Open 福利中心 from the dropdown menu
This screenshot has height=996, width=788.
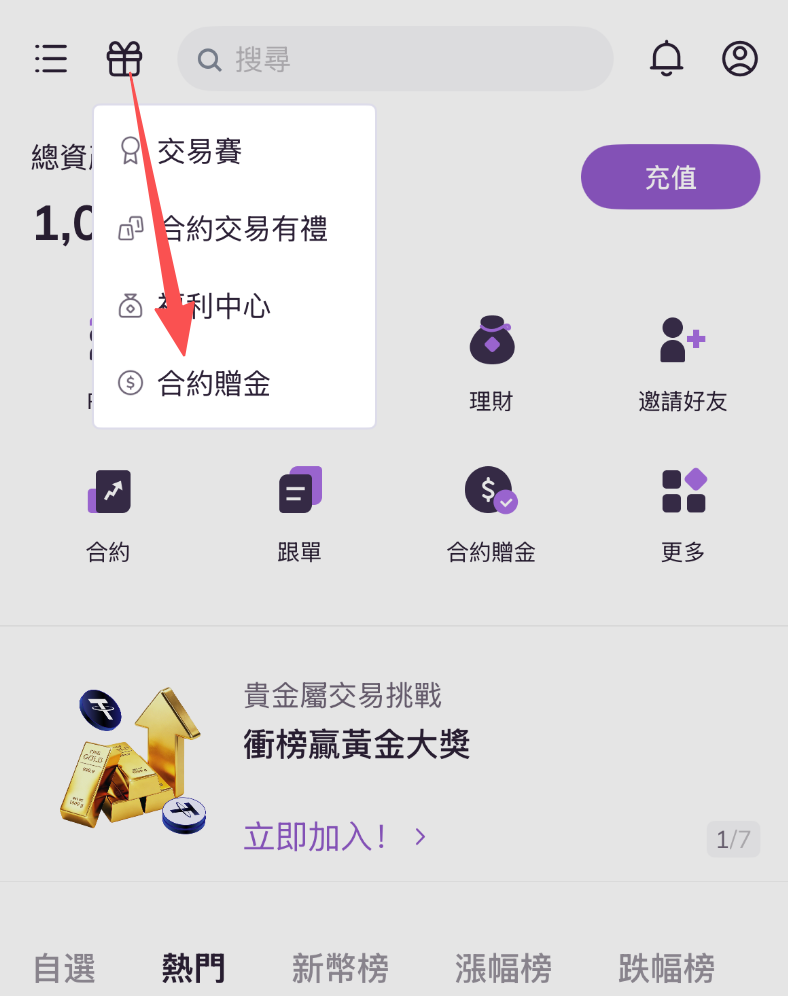click(x=214, y=306)
